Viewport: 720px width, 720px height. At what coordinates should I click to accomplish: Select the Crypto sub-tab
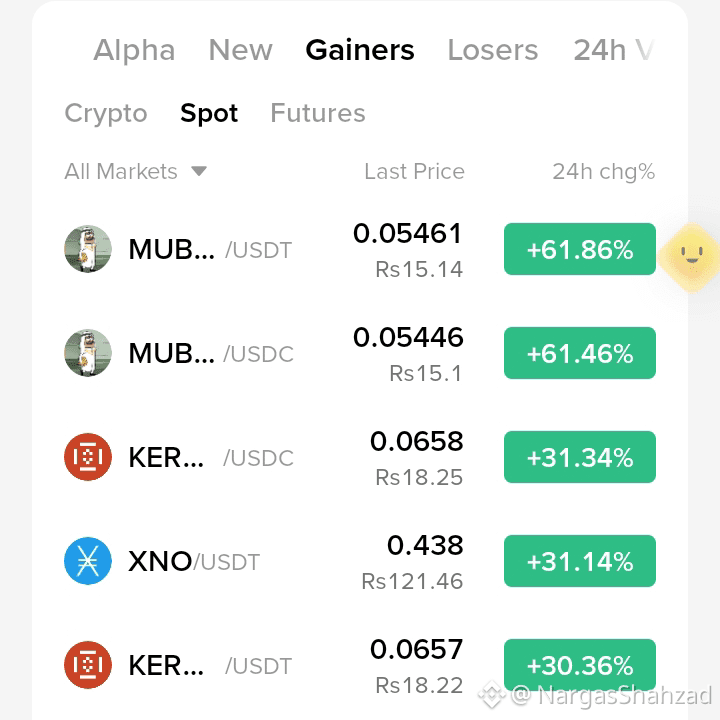click(x=106, y=113)
